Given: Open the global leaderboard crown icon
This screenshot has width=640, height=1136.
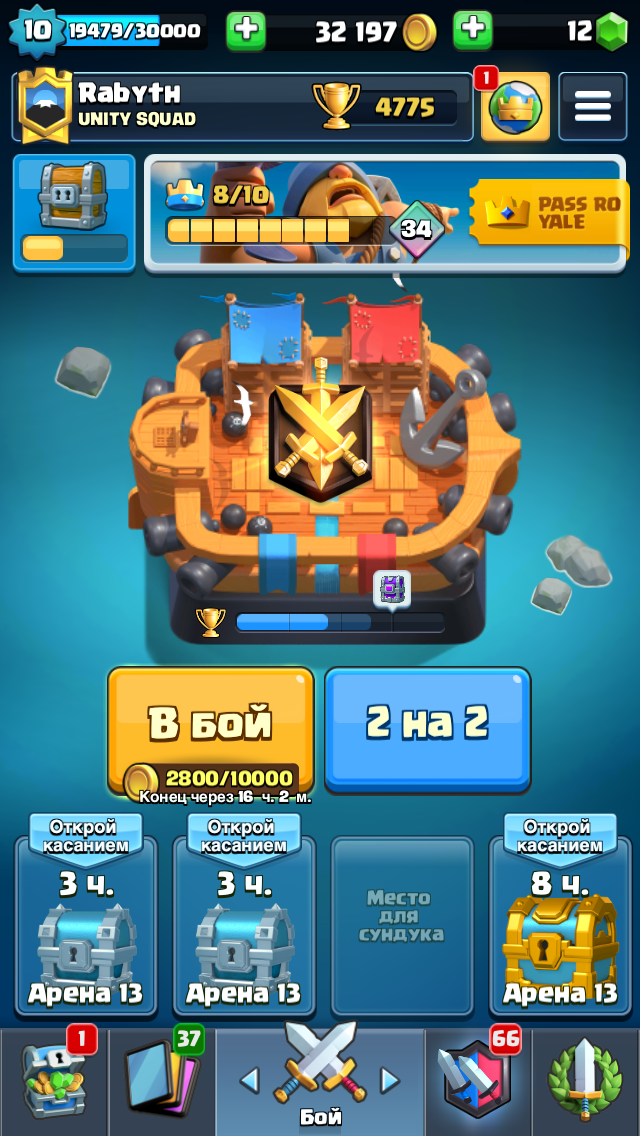Looking at the screenshot, I should [x=515, y=106].
